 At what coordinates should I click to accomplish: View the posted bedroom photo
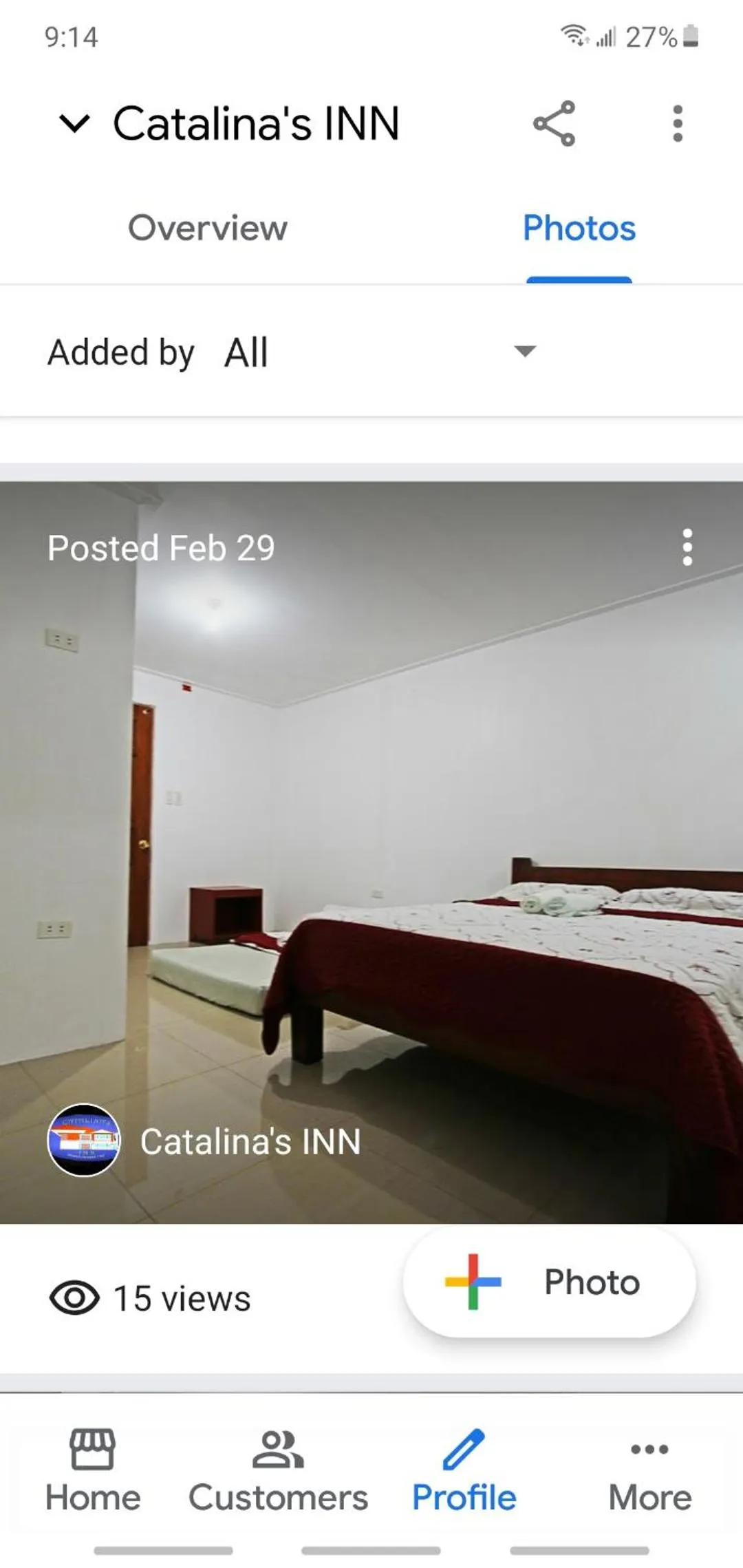coord(371,860)
